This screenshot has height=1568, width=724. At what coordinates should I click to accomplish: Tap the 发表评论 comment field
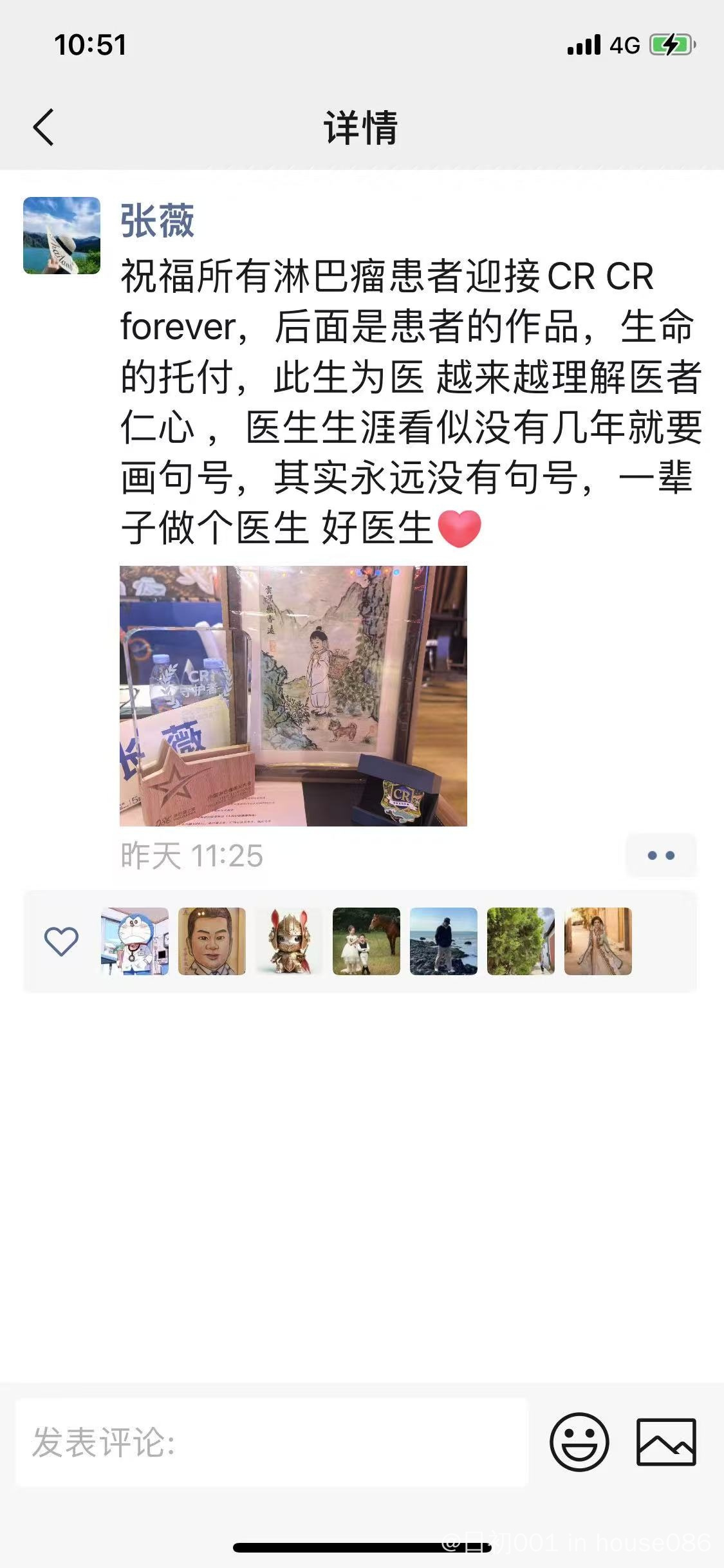pos(272,1442)
